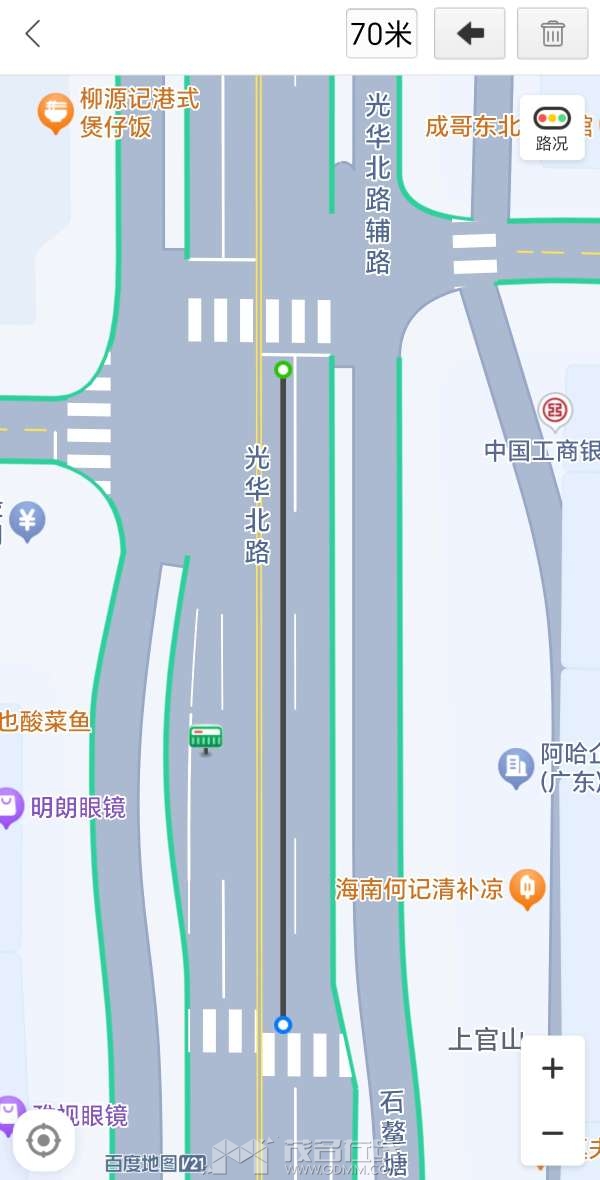Select the green measurement end point
The width and height of the screenshot is (600, 1180).
(283, 370)
